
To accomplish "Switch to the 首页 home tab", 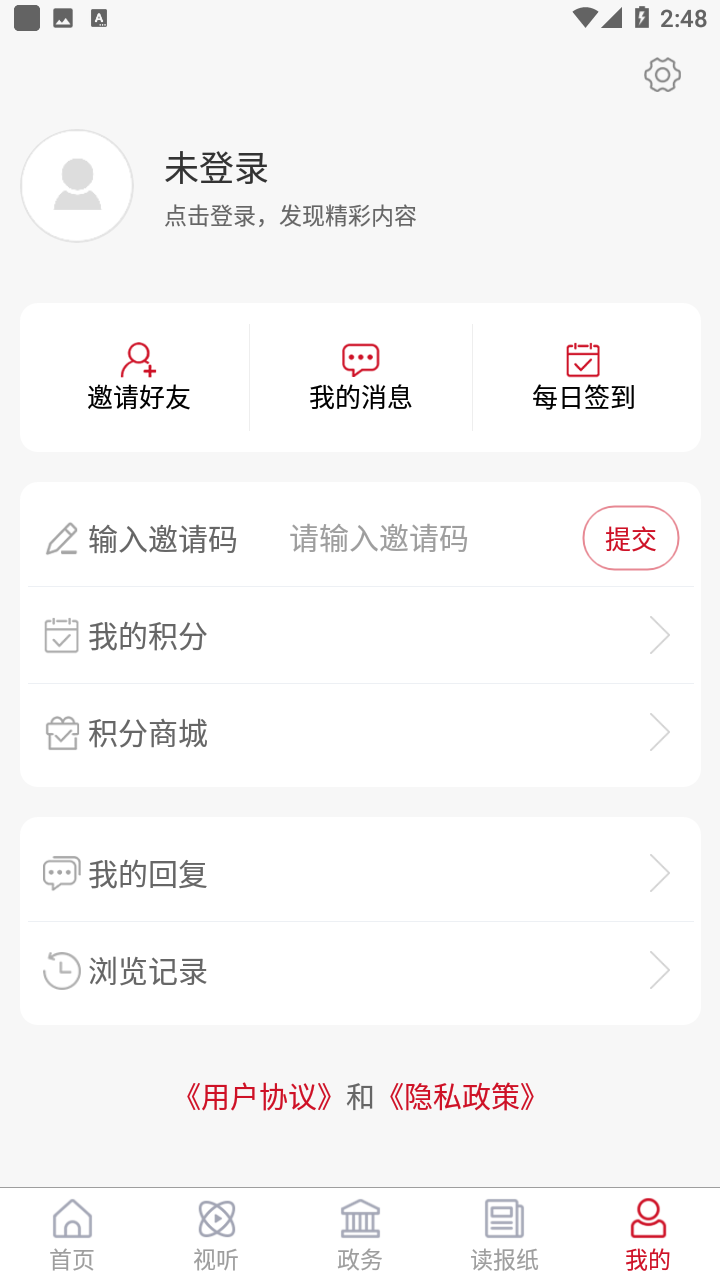I will click(71, 1232).
